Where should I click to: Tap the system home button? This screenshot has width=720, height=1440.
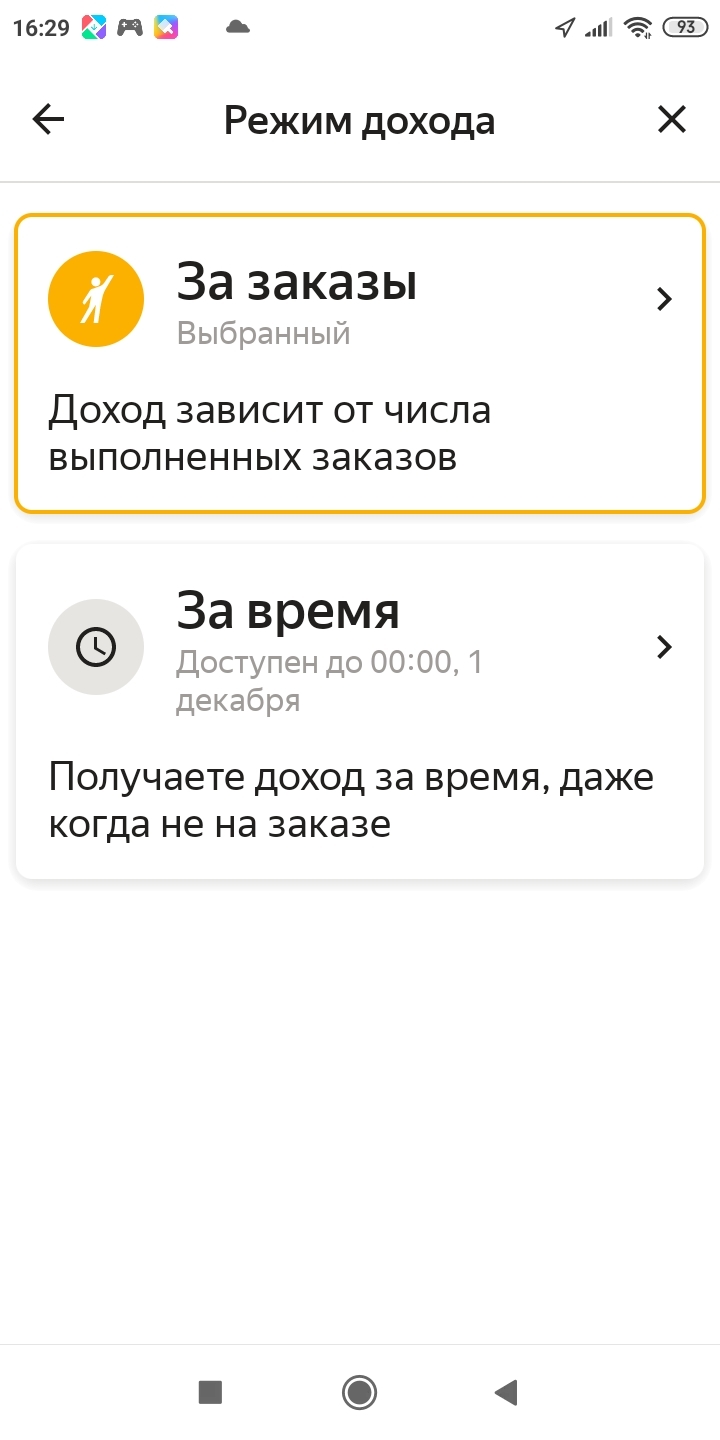click(359, 1392)
